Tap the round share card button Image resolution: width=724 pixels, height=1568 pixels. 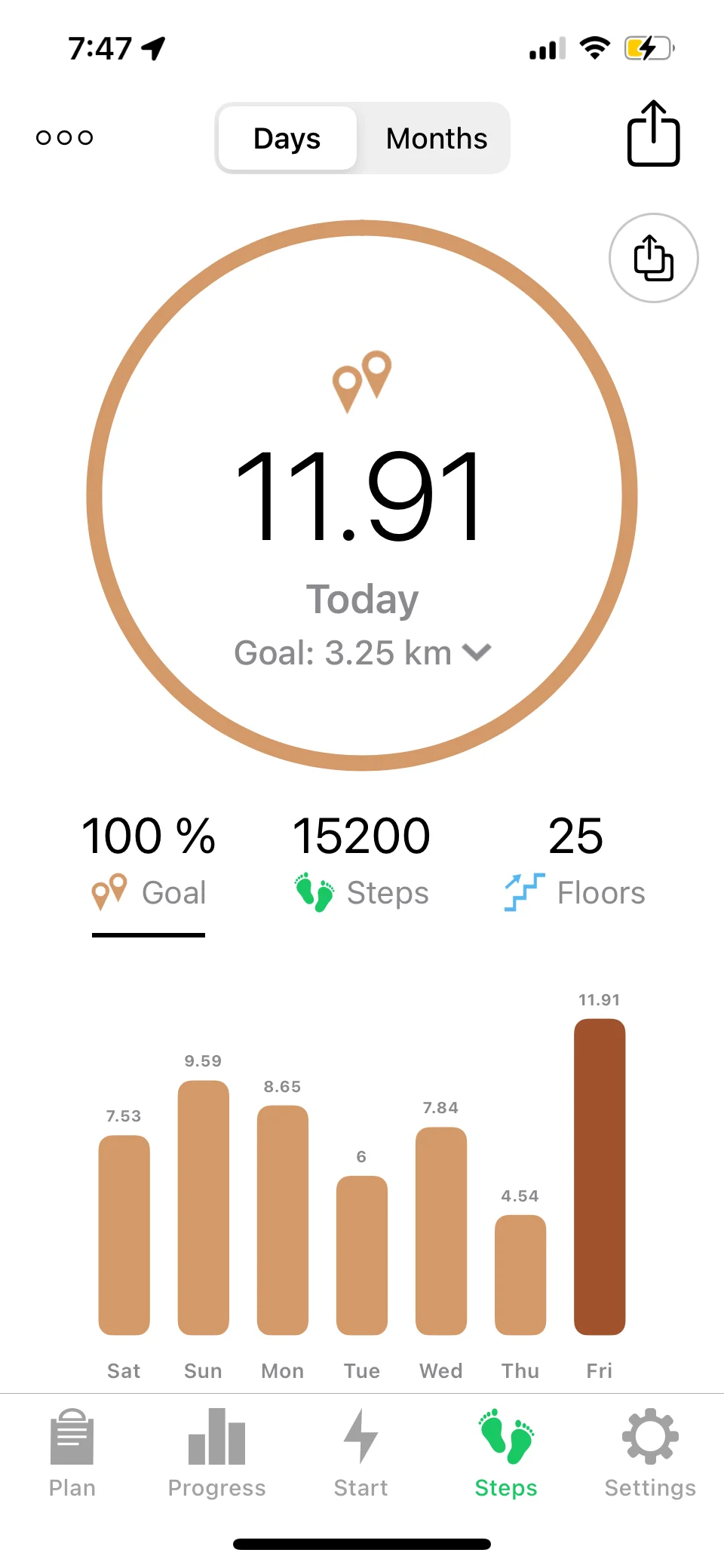point(653,258)
